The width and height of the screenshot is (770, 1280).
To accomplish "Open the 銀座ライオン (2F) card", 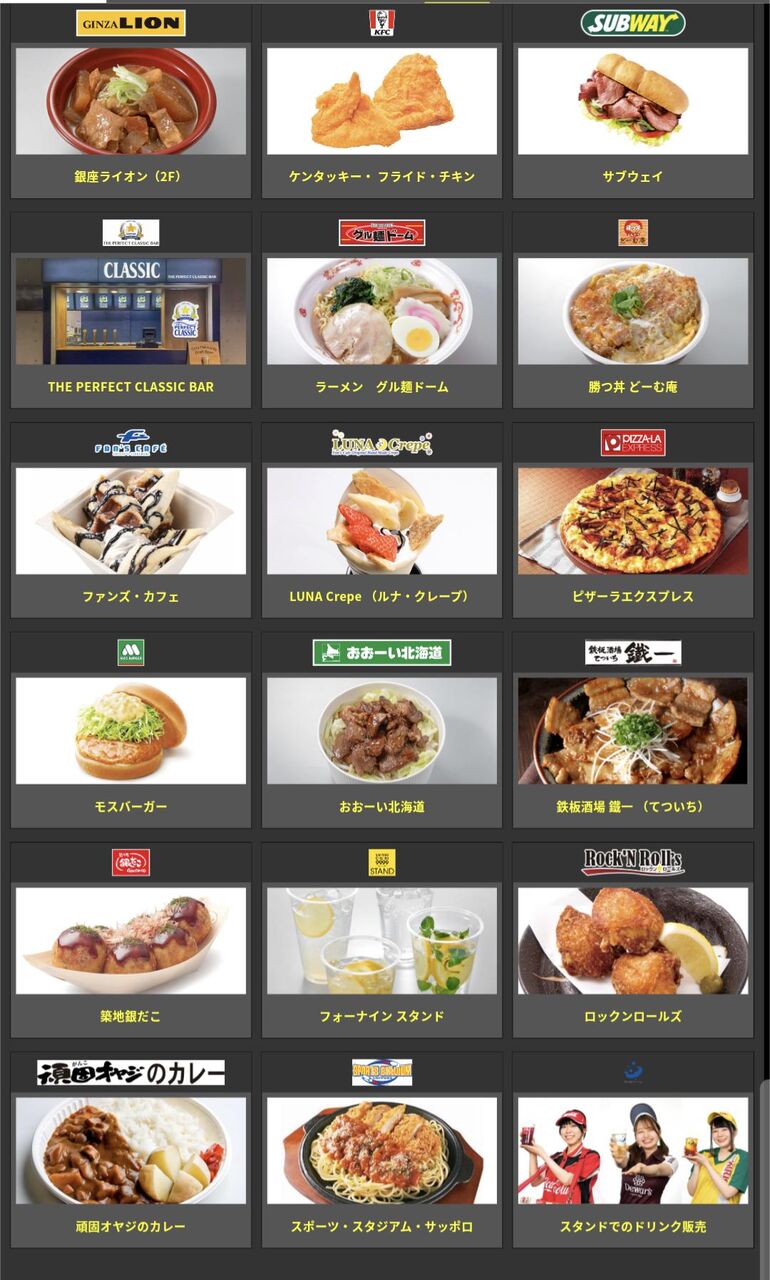I will tap(131, 101).
